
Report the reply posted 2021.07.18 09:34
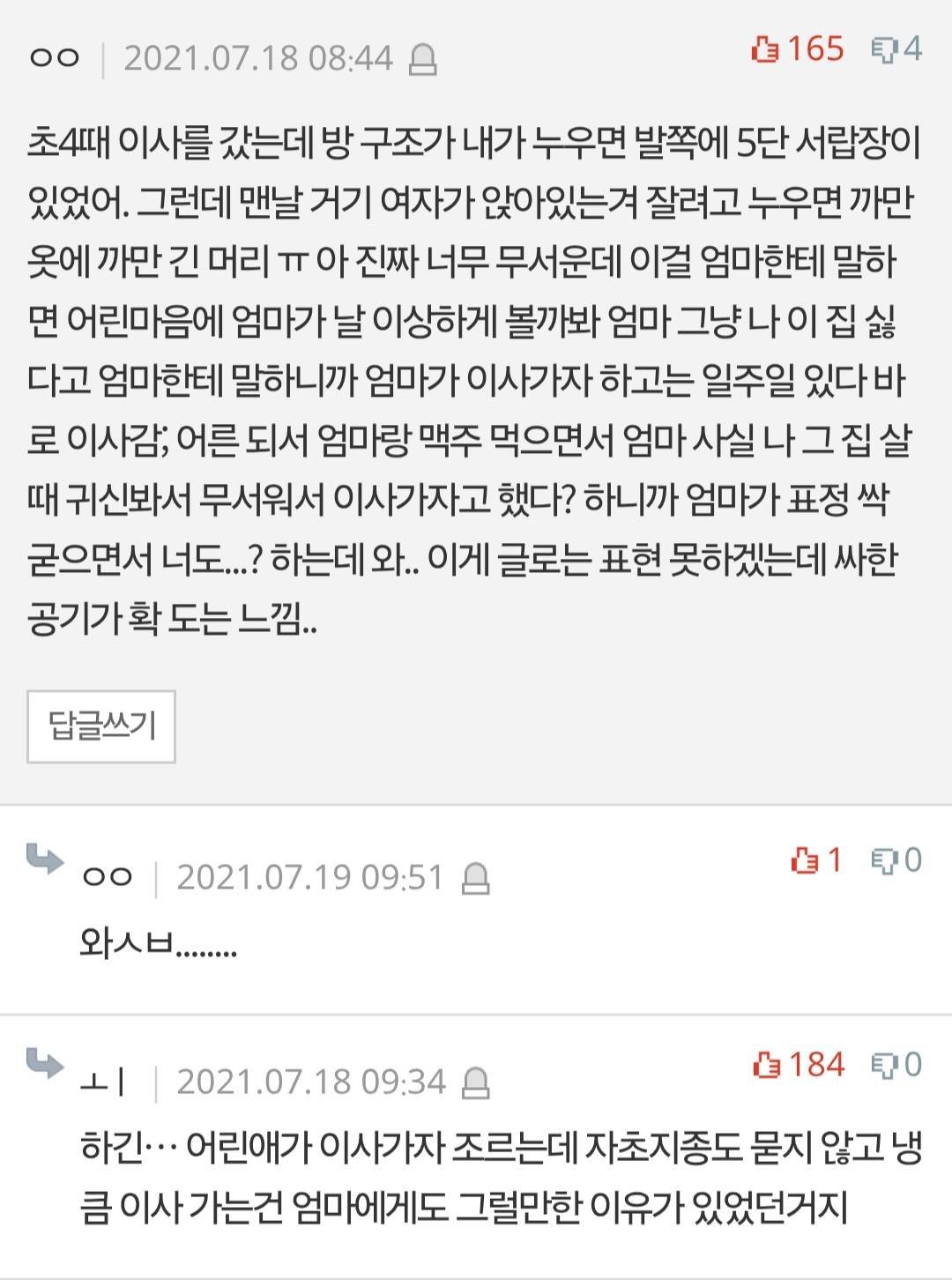(477, 1083)
